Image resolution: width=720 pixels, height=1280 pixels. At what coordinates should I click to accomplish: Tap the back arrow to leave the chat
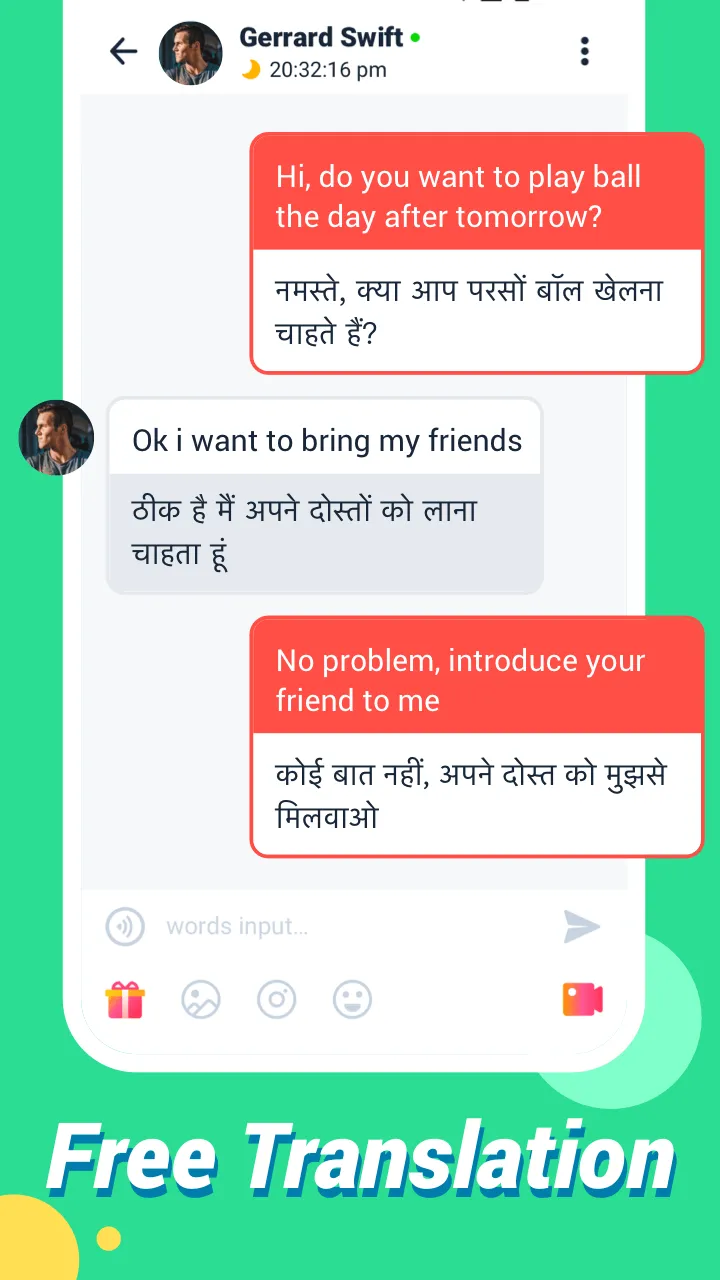tap(123, 51)
